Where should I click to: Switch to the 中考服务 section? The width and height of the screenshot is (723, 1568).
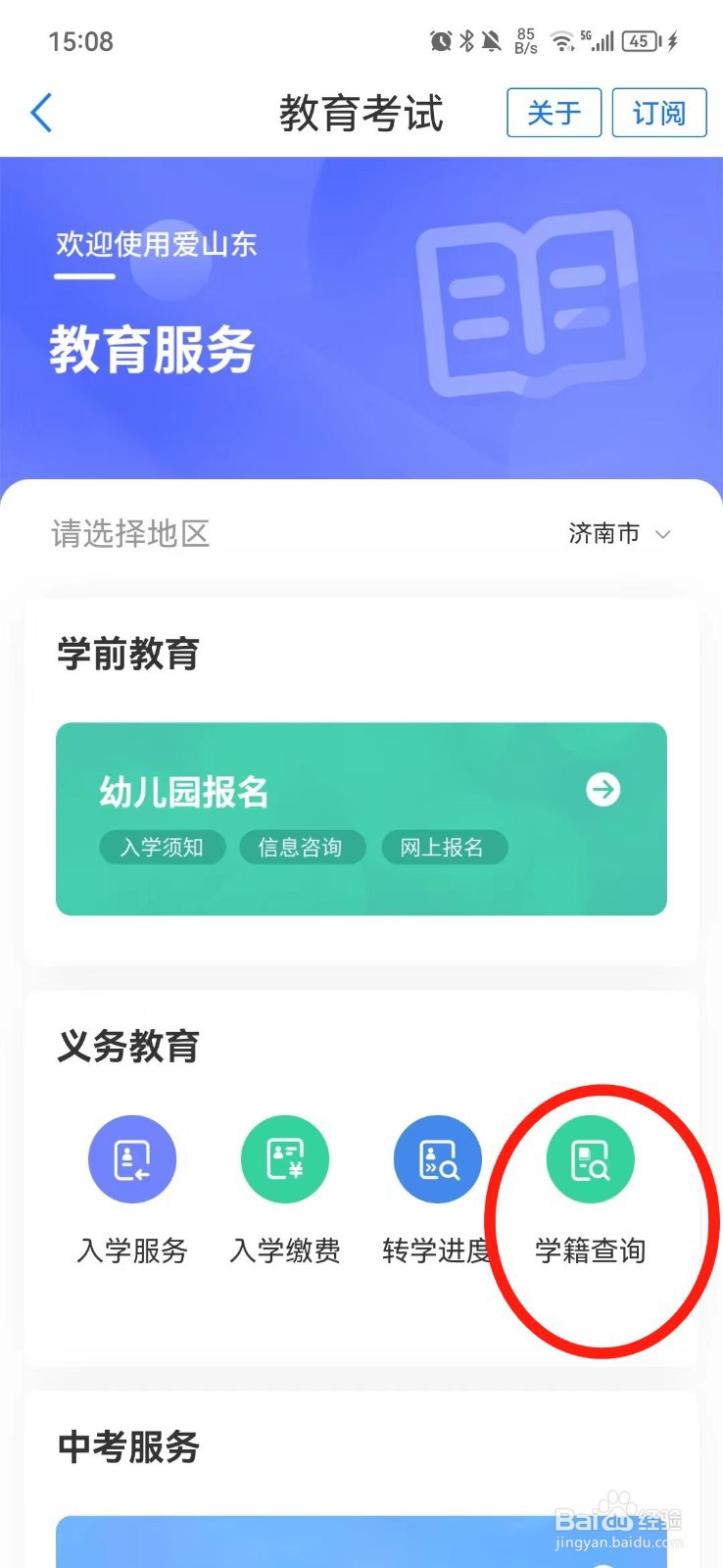(x=126, y=1445)
